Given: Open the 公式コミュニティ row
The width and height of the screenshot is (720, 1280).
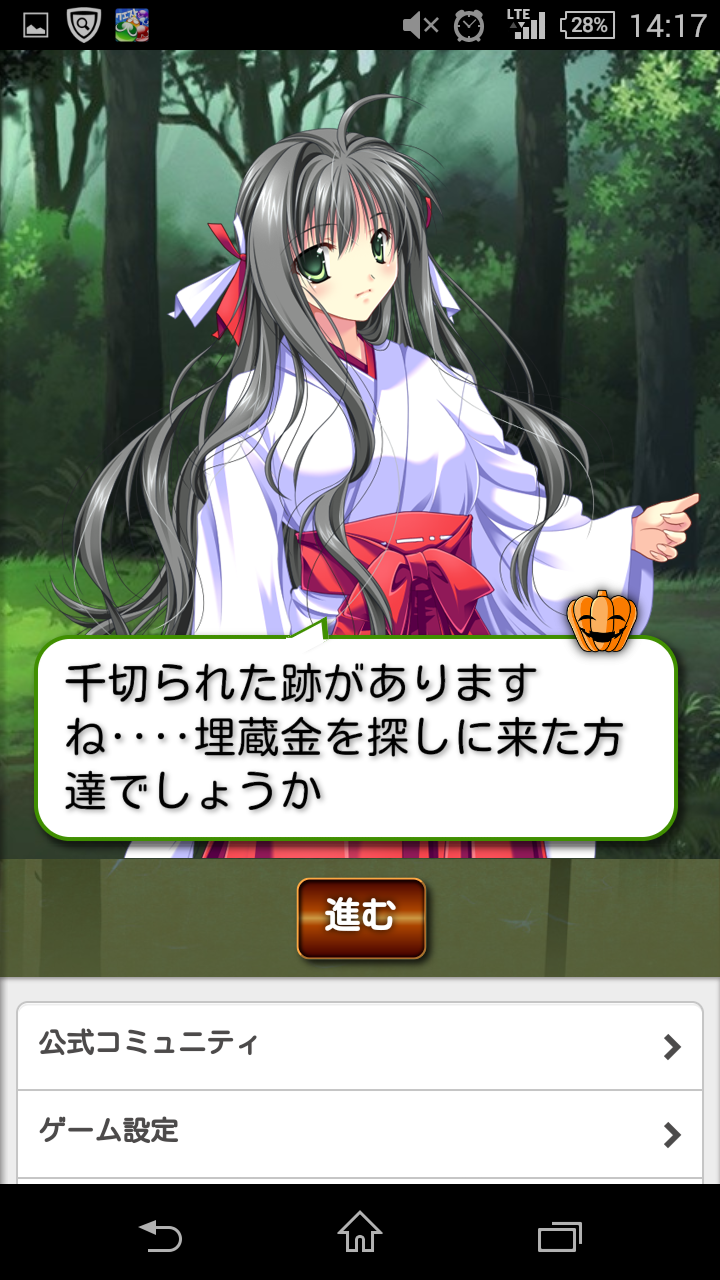Looking at the screenshot, I should click(x=360, y=1046).
